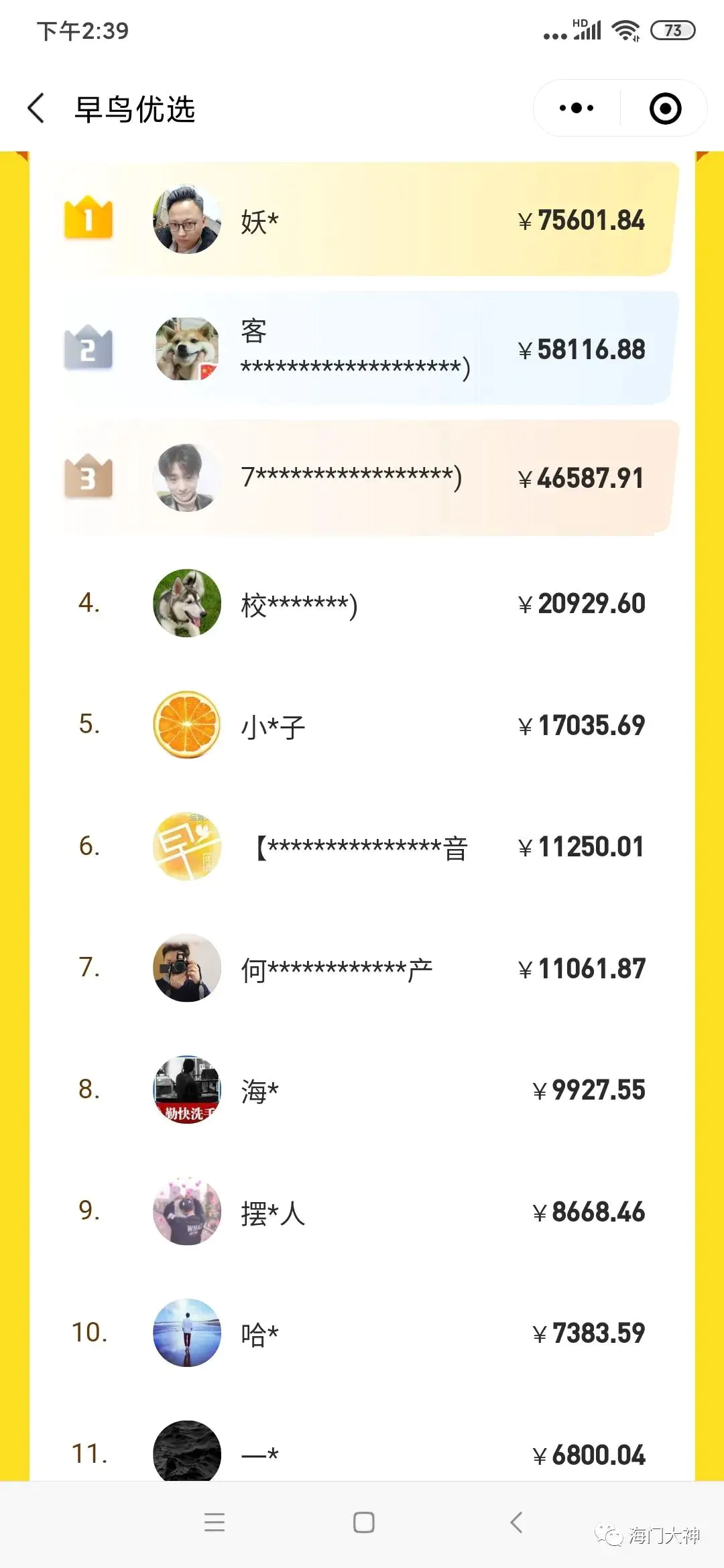724x1568 pixels.
Task: Tap the circular capsule close control
Action: (x=666, y=107)
